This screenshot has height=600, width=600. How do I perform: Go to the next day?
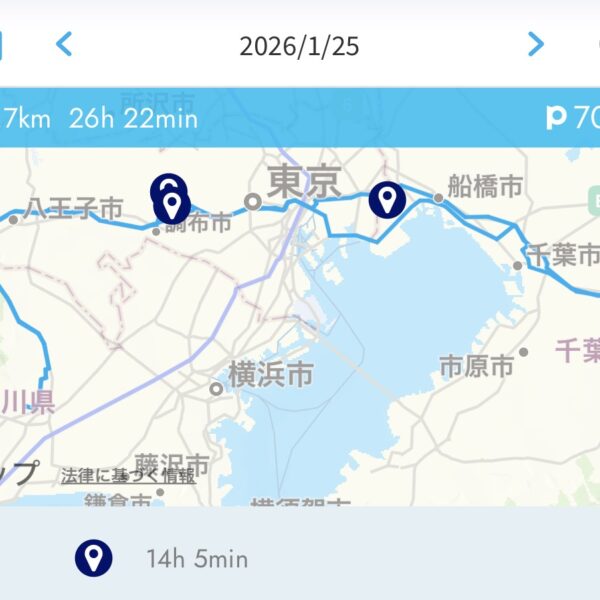[536, 45]
